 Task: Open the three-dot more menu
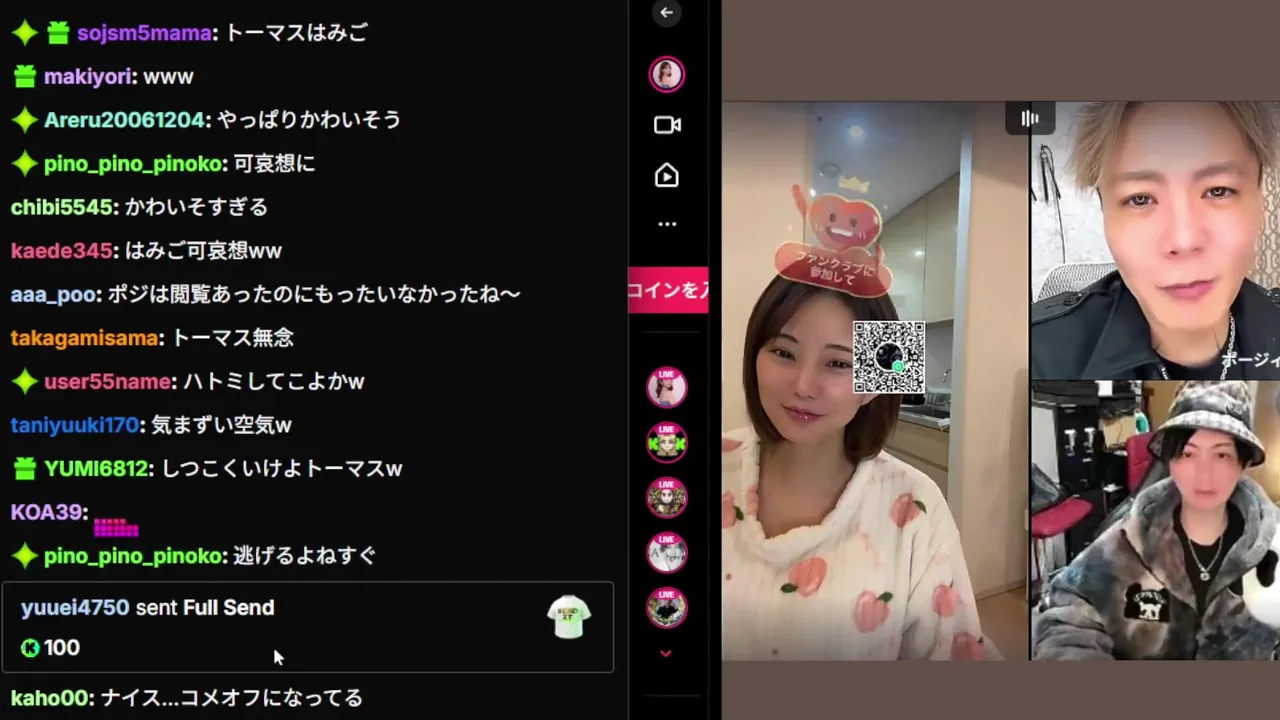coord(667,224)
